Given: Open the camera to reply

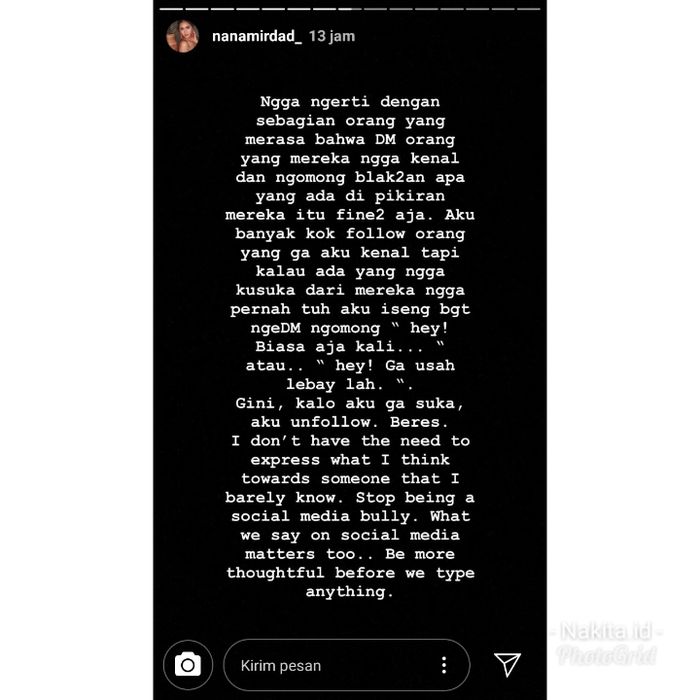Looking at the screenshot, I should point(187,665).
